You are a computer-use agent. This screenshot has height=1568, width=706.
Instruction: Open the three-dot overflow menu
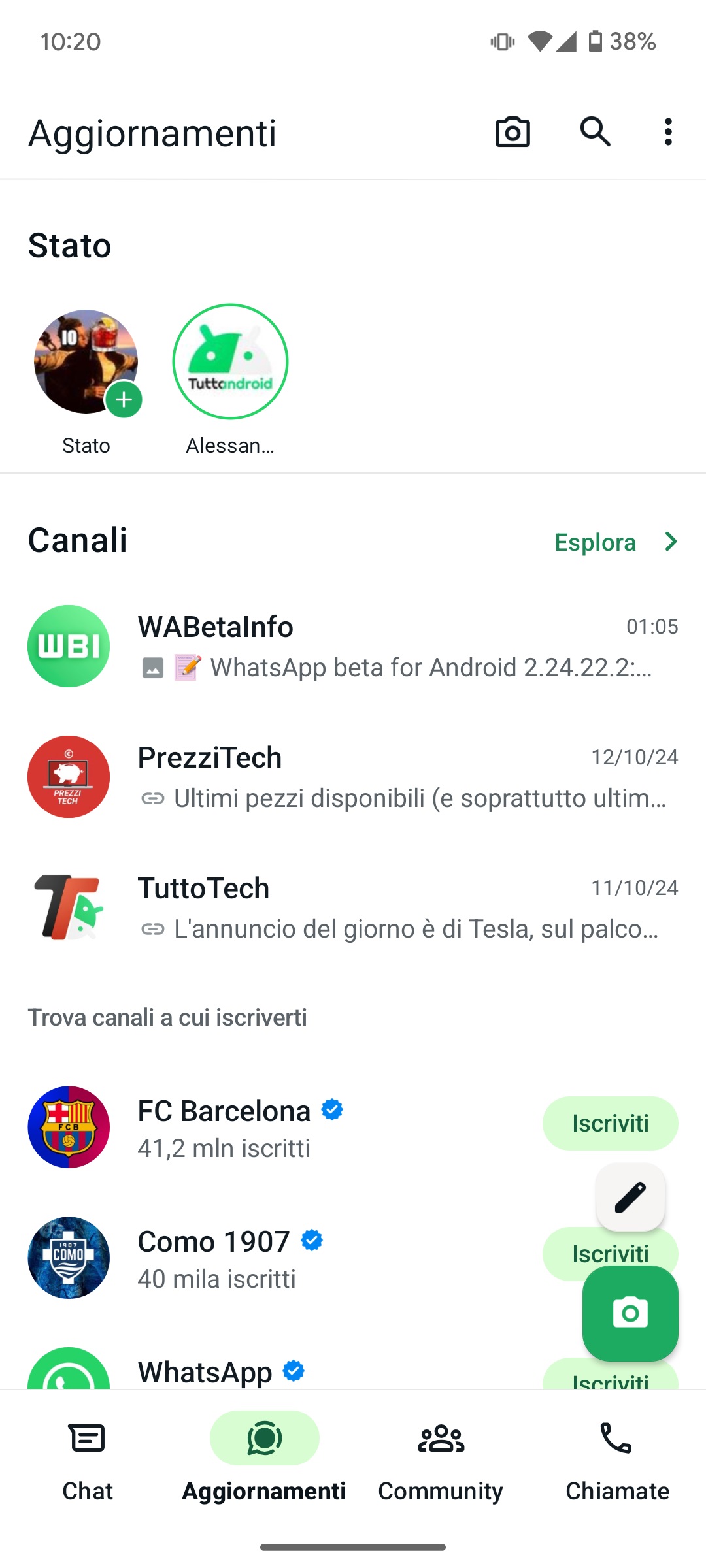[x=667, y=133]
